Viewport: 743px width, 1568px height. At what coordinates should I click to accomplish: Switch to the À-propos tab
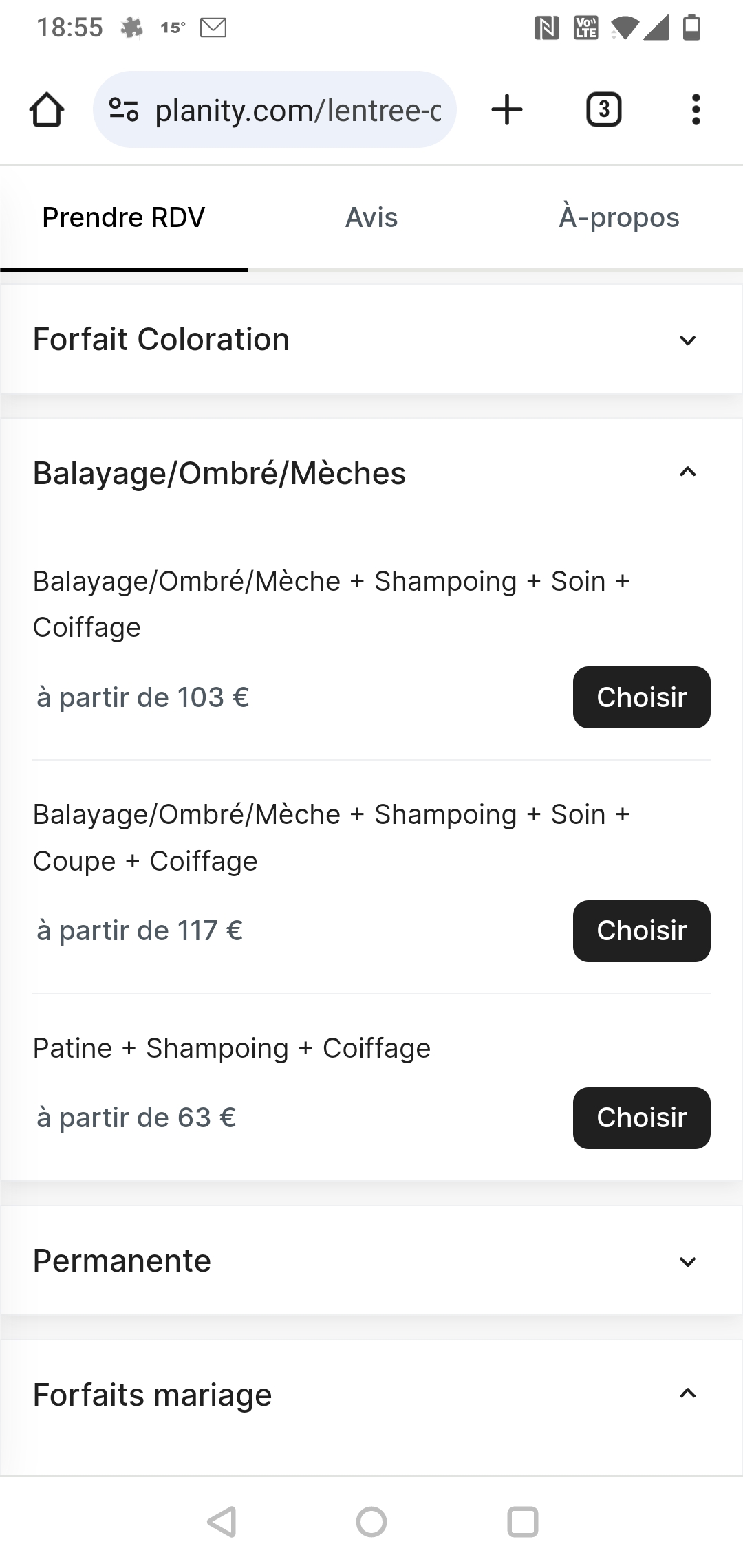618,218
